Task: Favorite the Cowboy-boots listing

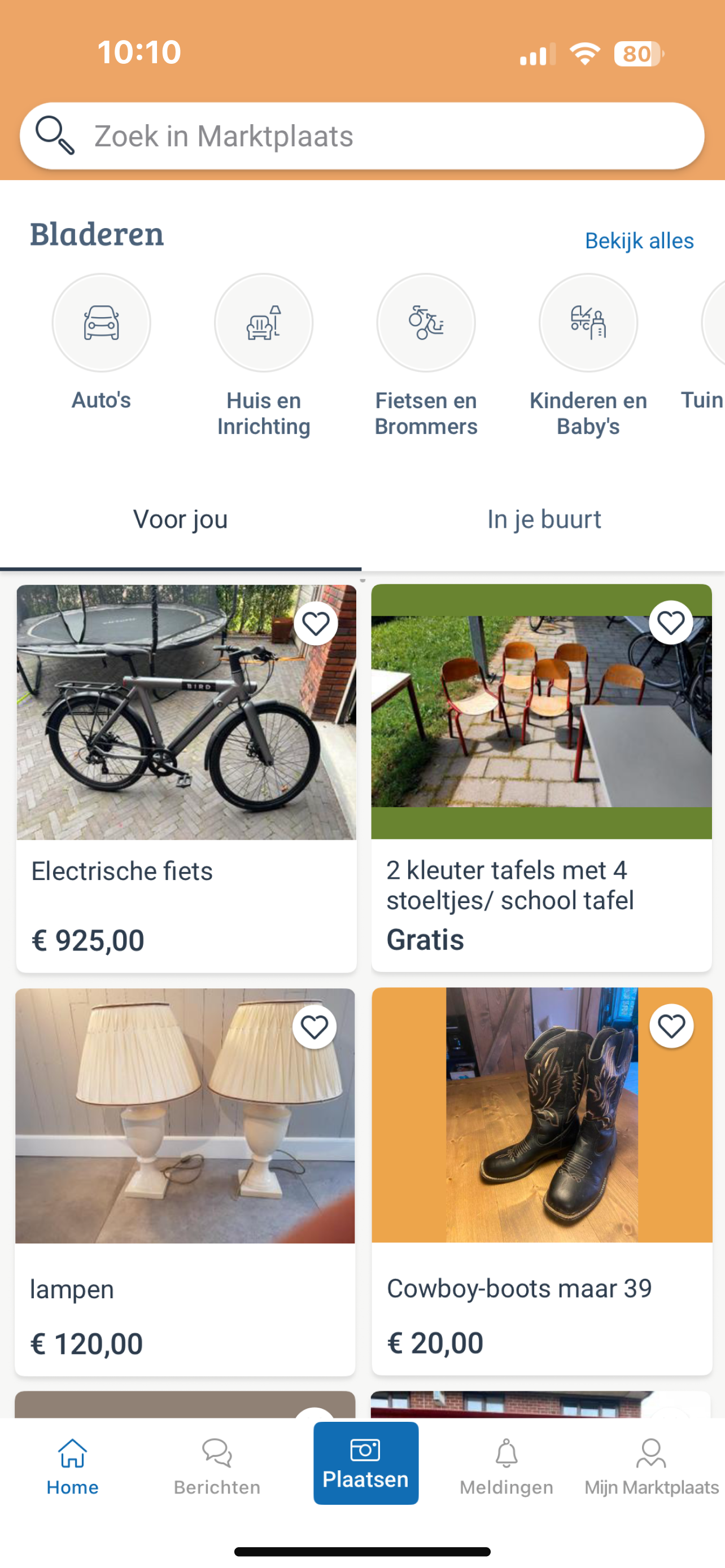Action: point(670,1026)
